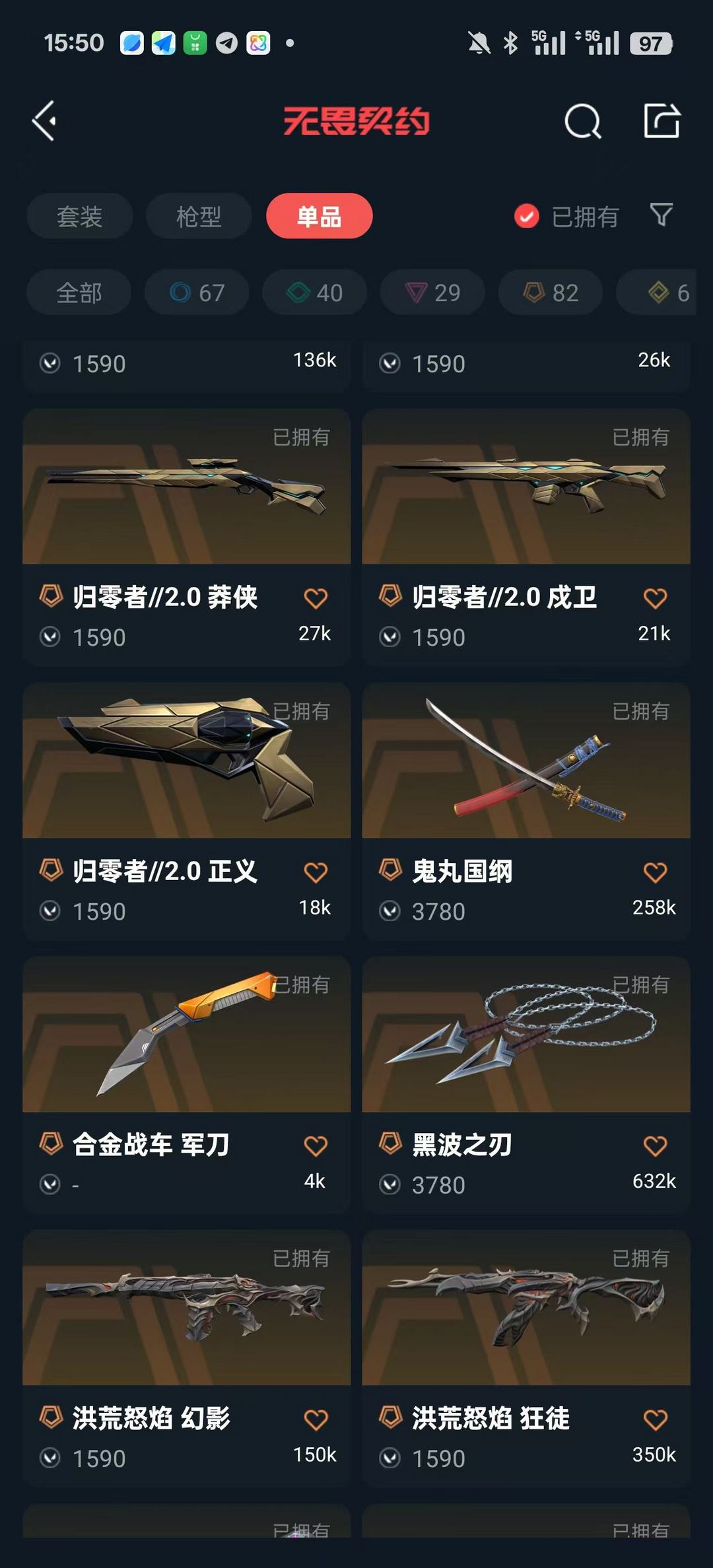Go back using the top-left arrow

click(44, 121)
